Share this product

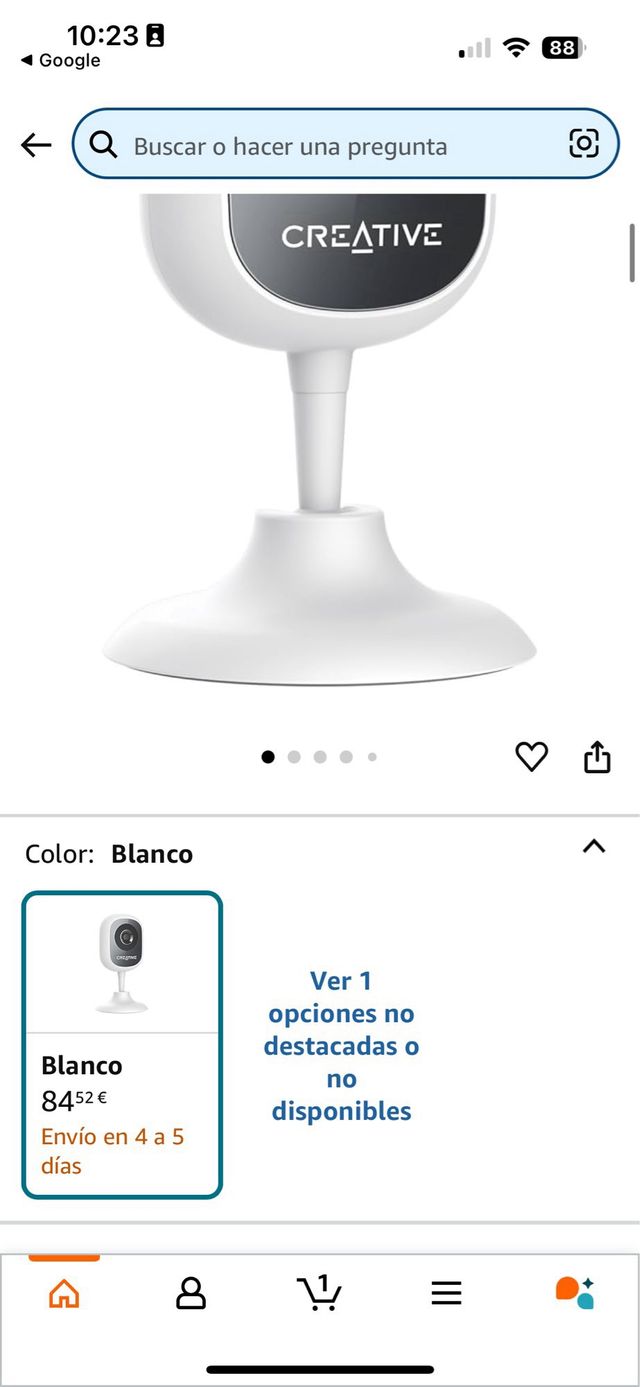pyautogui.click(x=597, y=757)
